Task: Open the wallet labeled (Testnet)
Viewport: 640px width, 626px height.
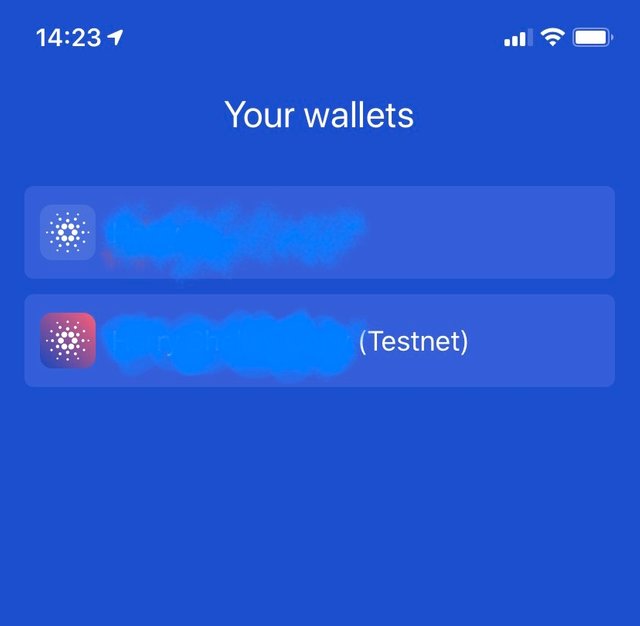Action: tap(320, 341)
